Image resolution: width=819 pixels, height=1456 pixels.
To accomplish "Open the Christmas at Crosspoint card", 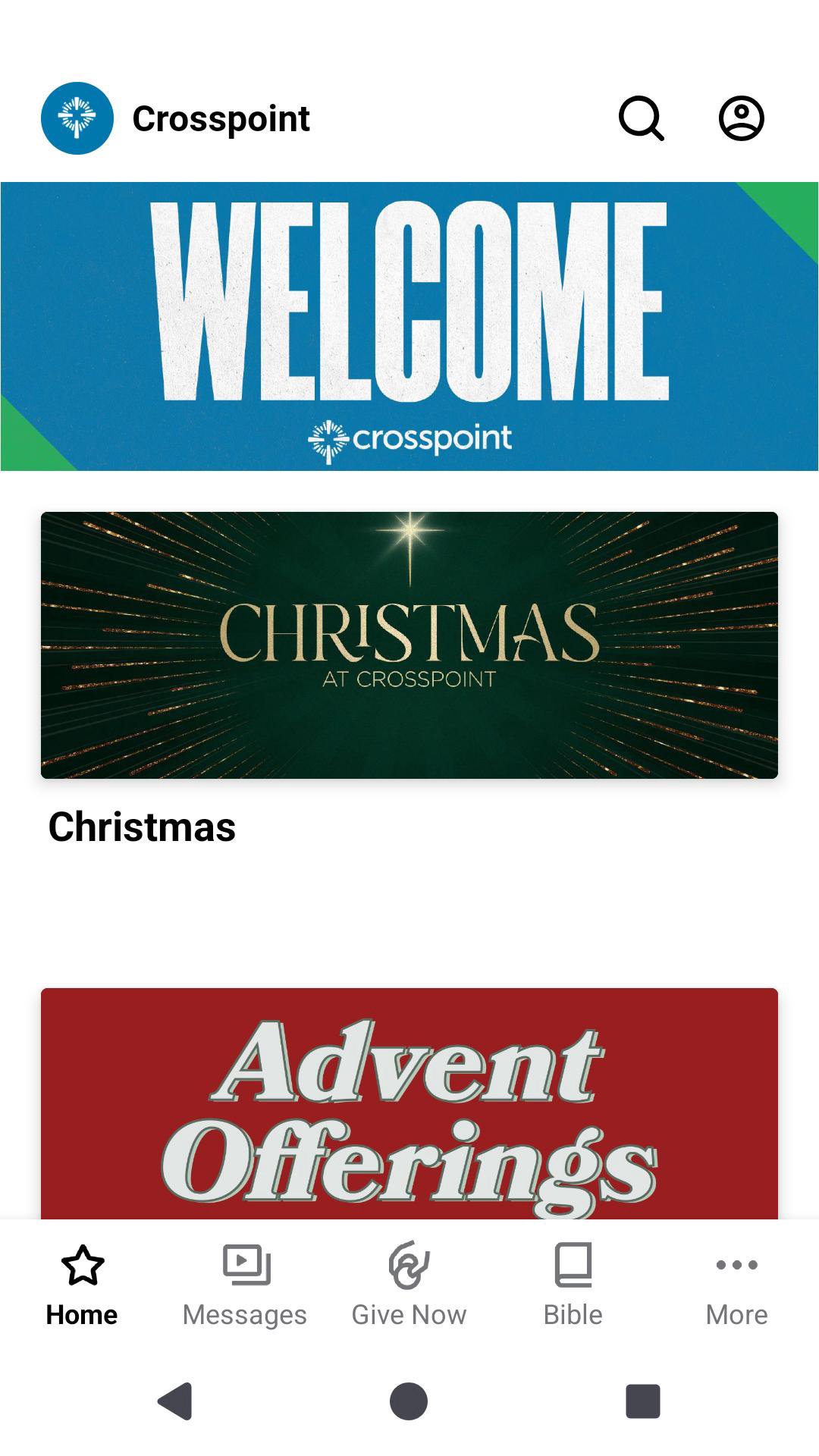I will tap(409, 645).
